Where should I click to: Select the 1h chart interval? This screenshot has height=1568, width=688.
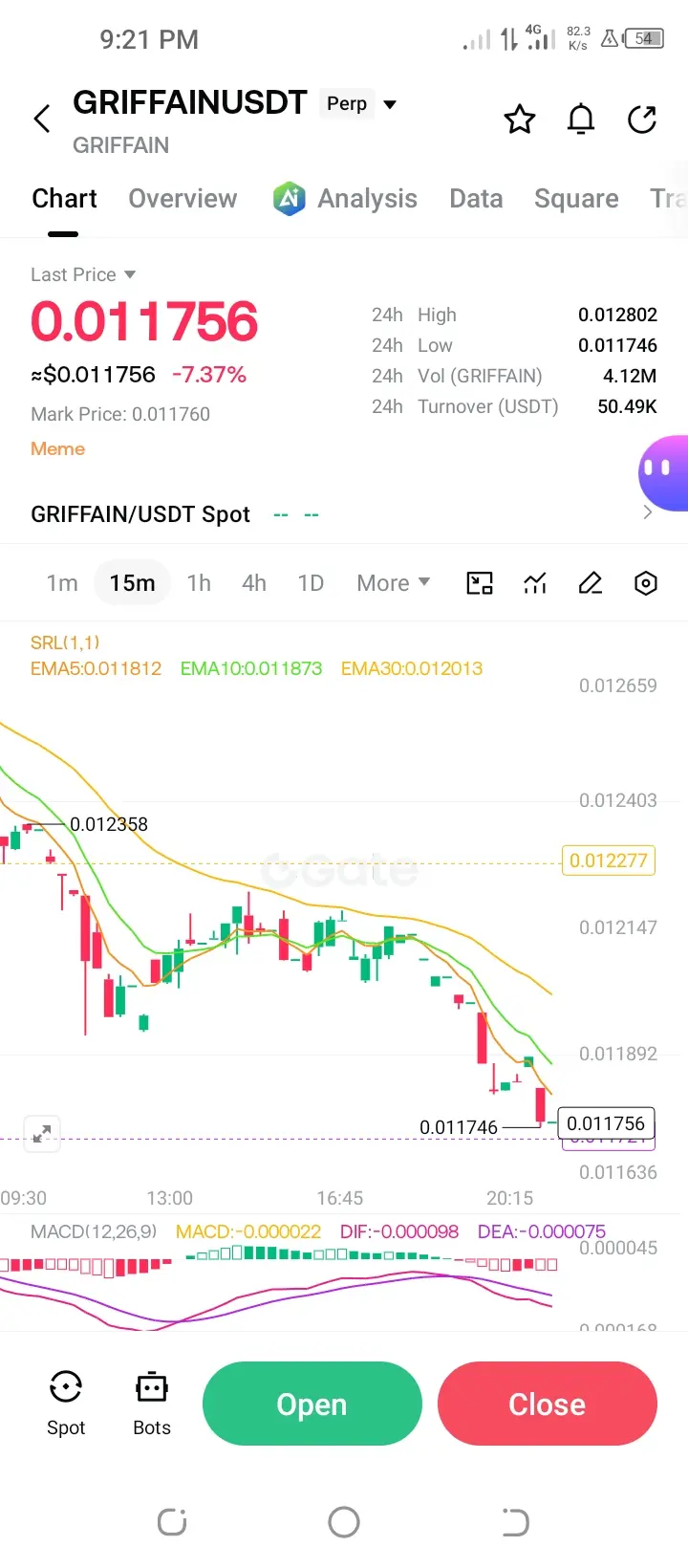pos(199,583)
